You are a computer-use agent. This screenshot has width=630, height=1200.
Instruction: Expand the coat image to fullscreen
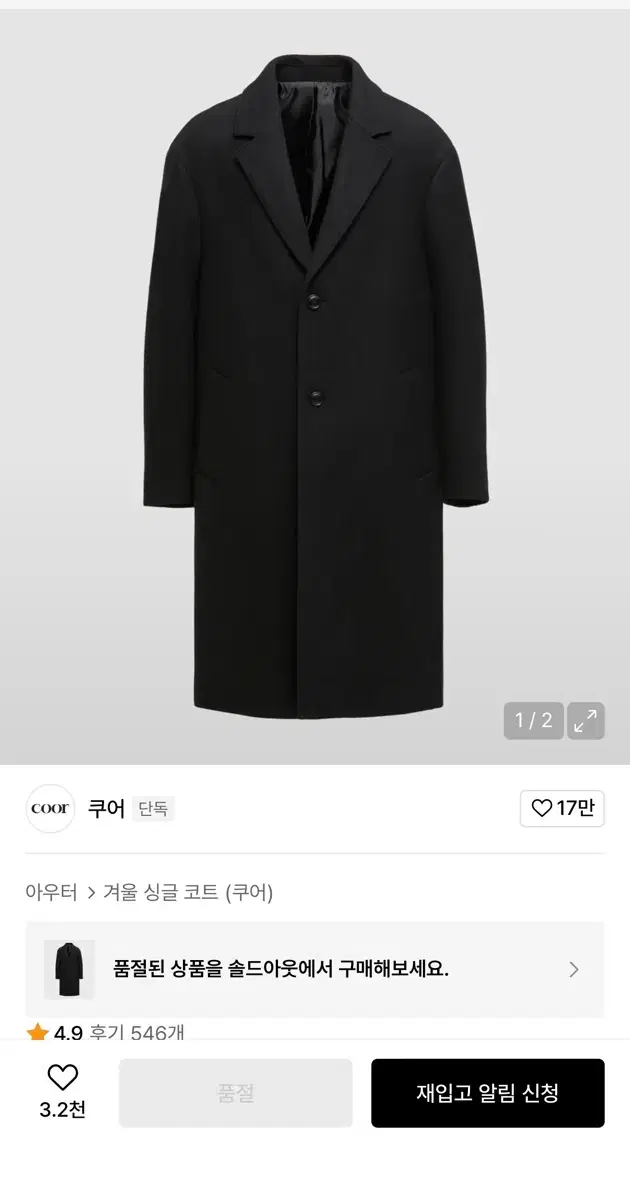(x=586, y=720)
